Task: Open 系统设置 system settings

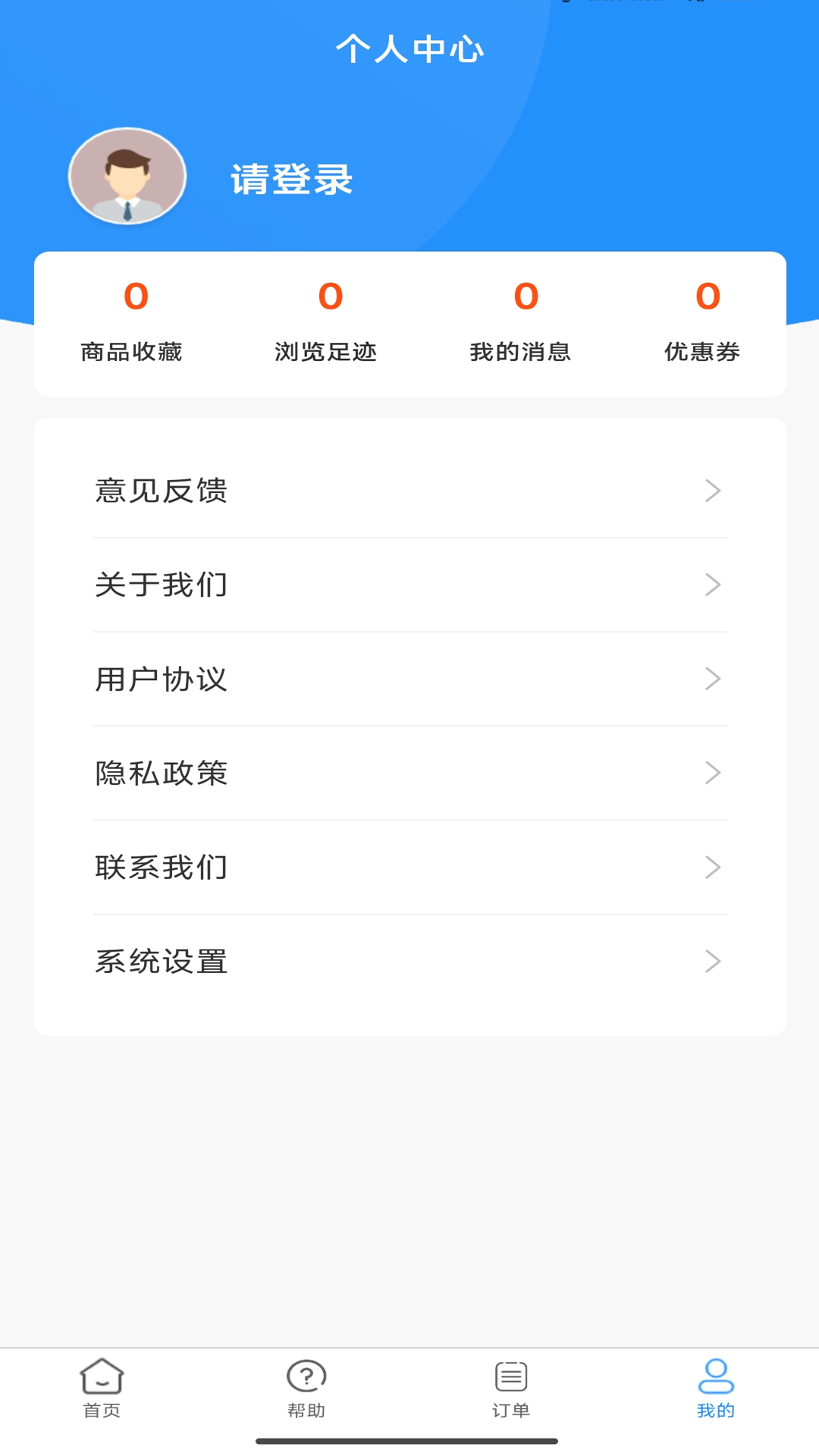Action: pos(409,961)
